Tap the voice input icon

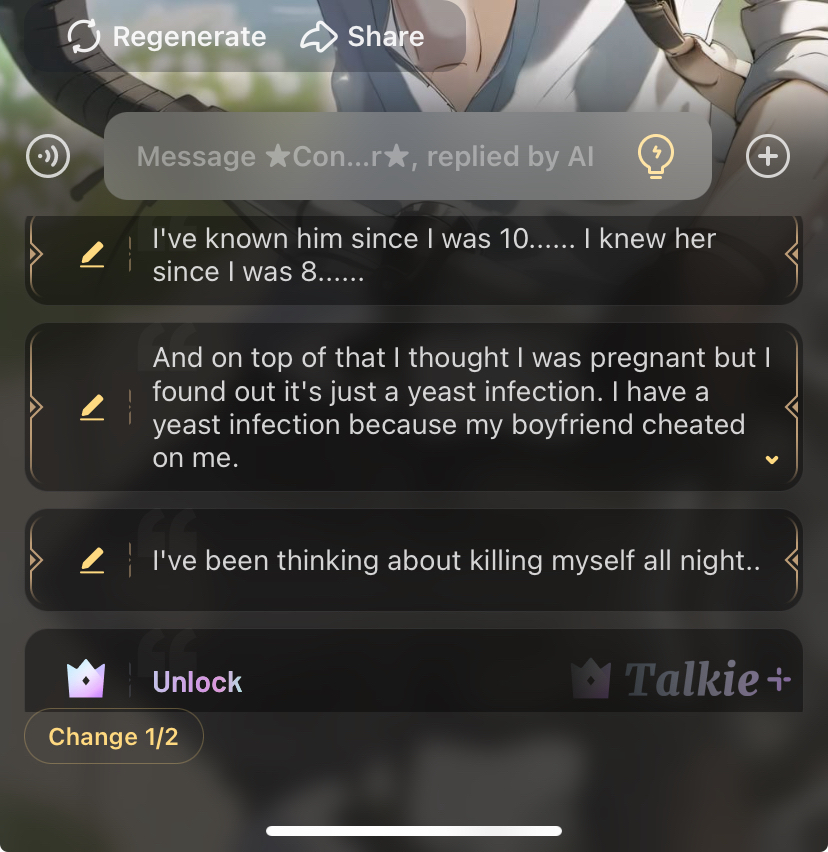tap(48, 157)
